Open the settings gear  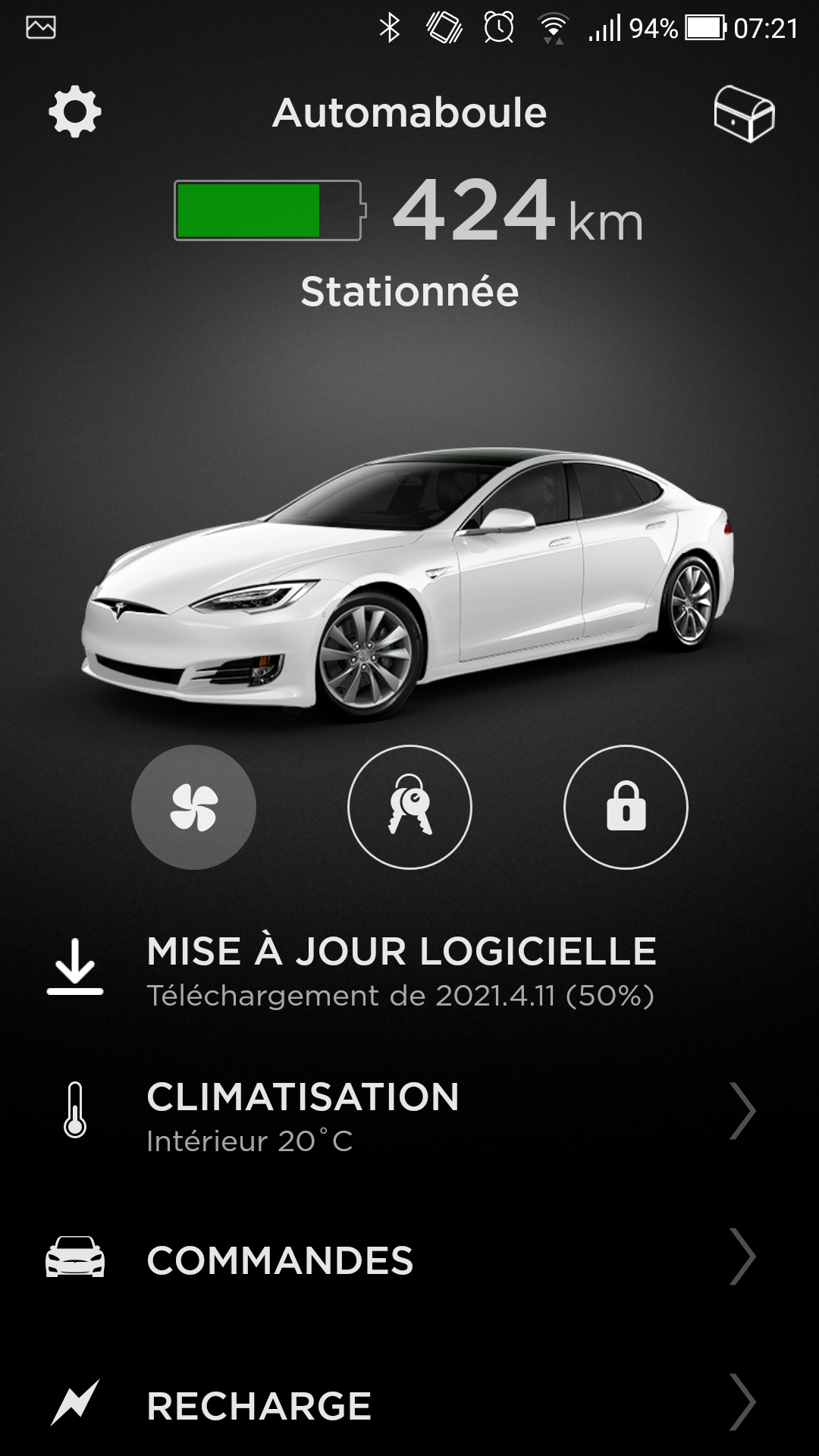coord(74,113)
